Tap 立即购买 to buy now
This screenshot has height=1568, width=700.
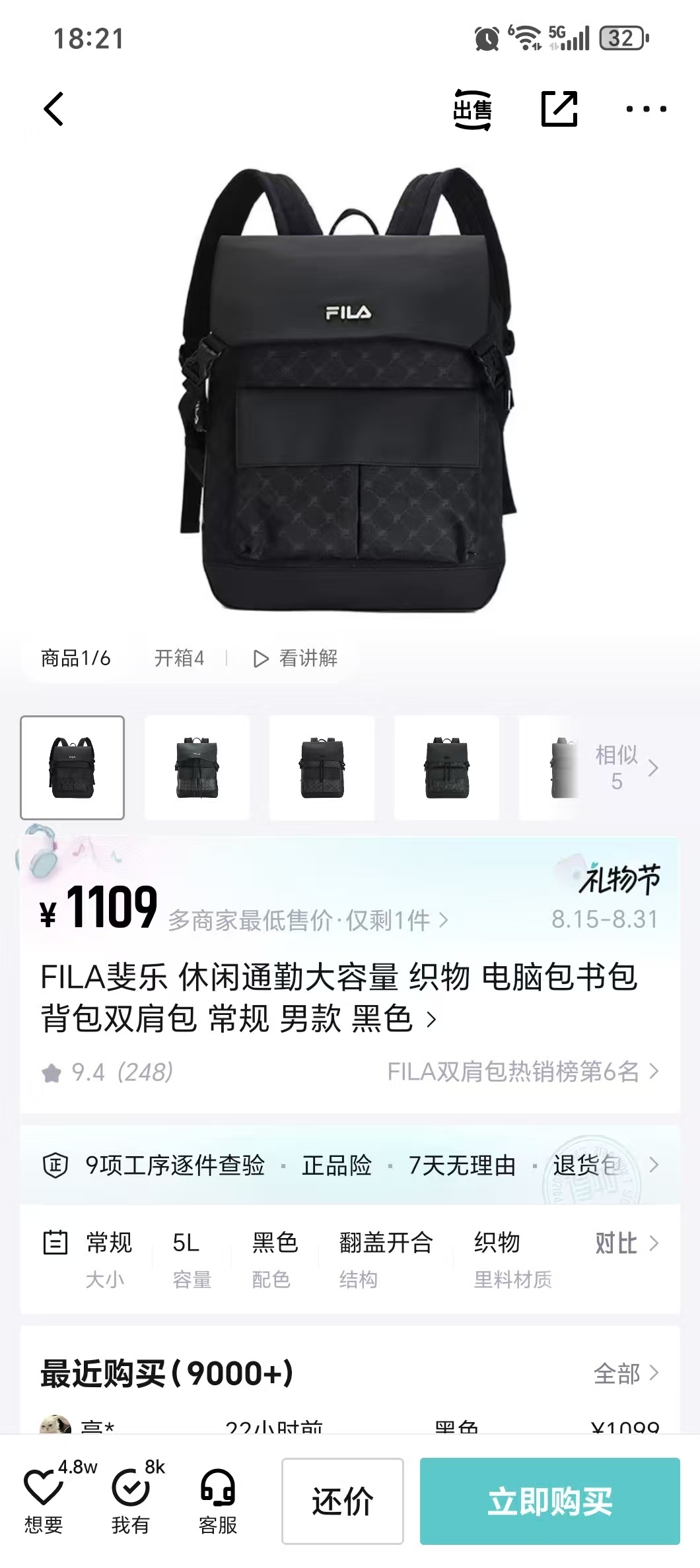pos(549,1501)
